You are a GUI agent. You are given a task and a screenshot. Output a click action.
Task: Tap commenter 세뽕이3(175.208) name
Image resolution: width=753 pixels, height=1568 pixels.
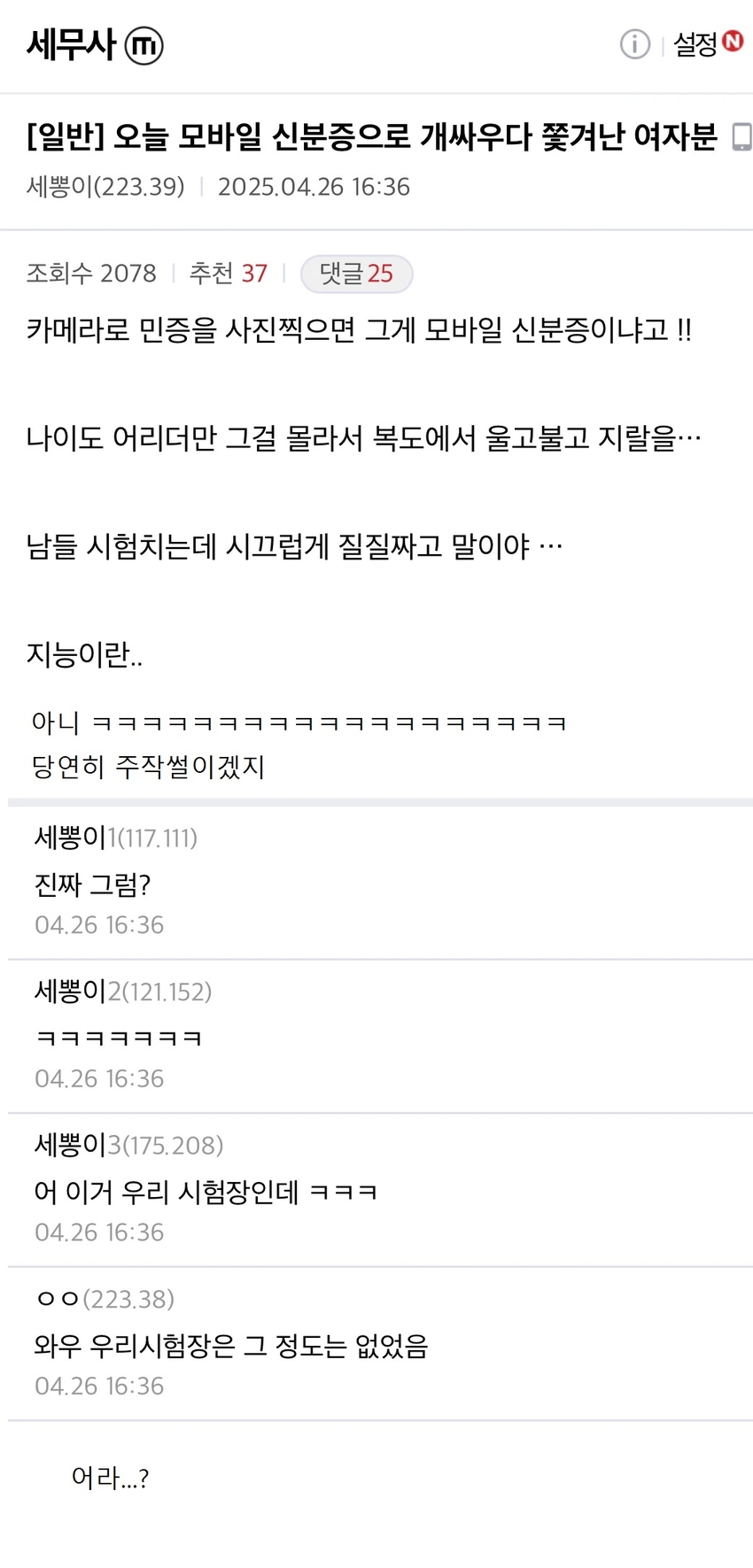coord(128,1145)
